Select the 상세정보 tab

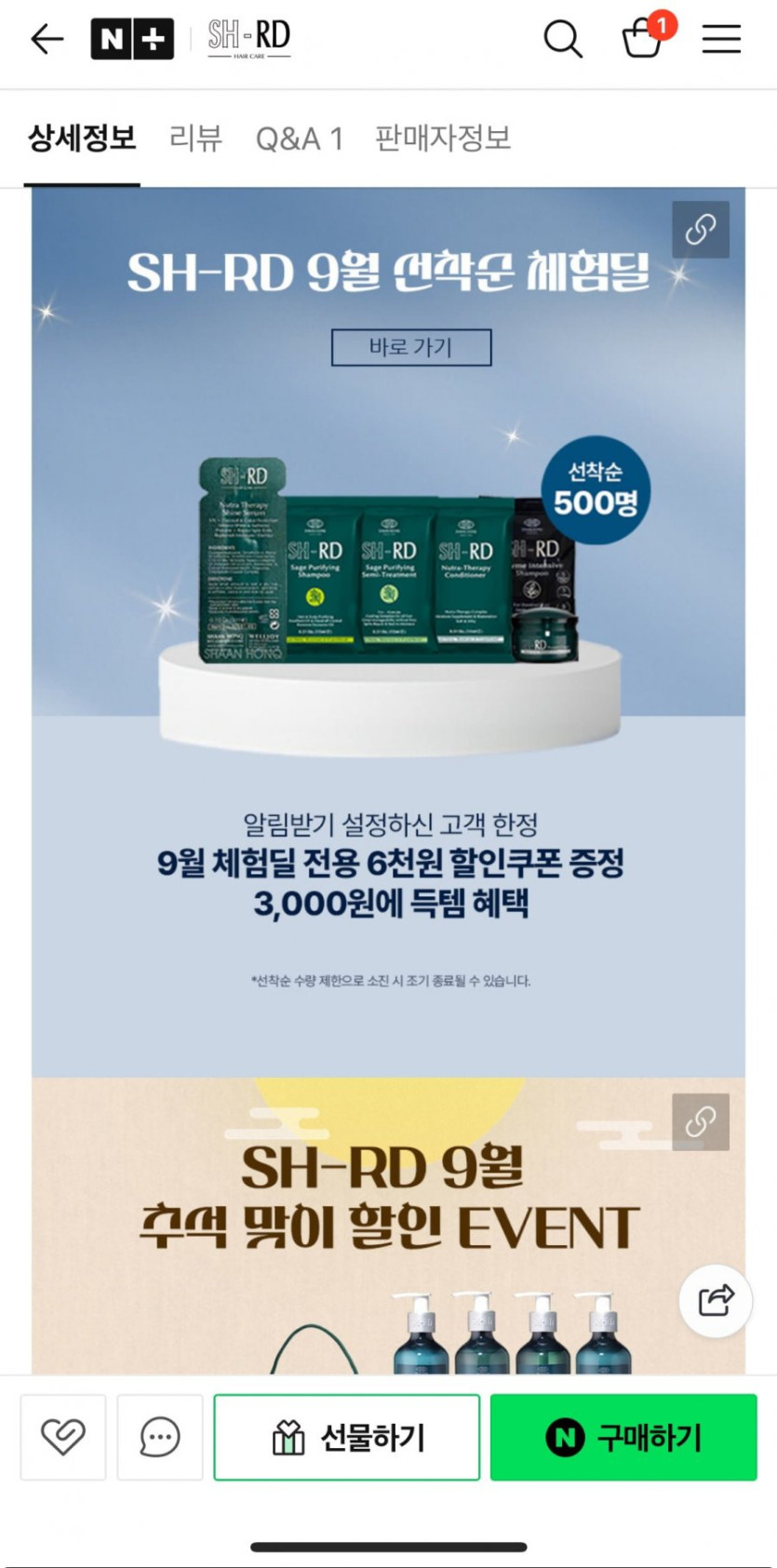(x=82, y=139)
